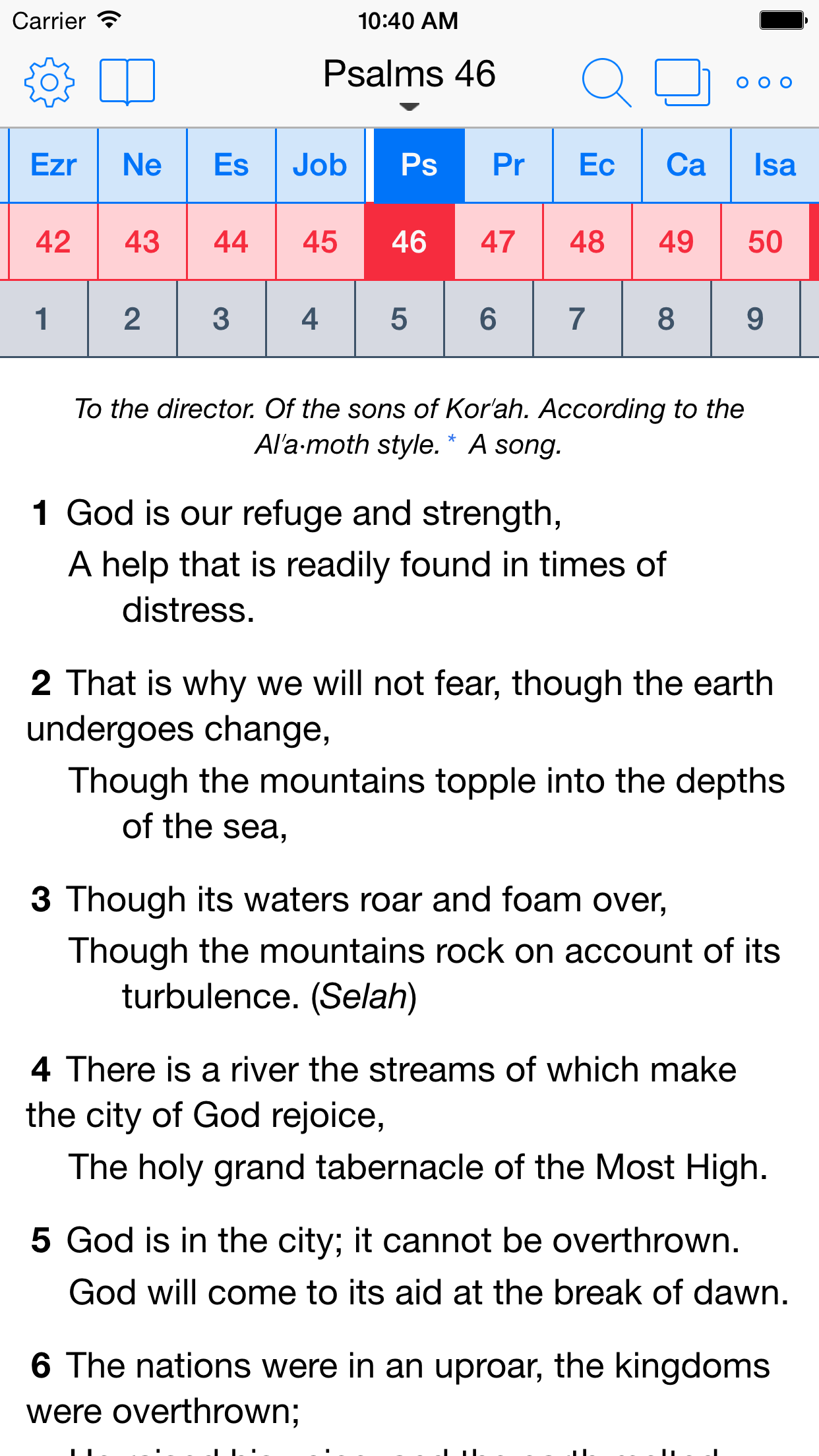Image resolution: width=819 pixels, height=1456 pixels.
Task: Select chapter 50
Action: 765,242
